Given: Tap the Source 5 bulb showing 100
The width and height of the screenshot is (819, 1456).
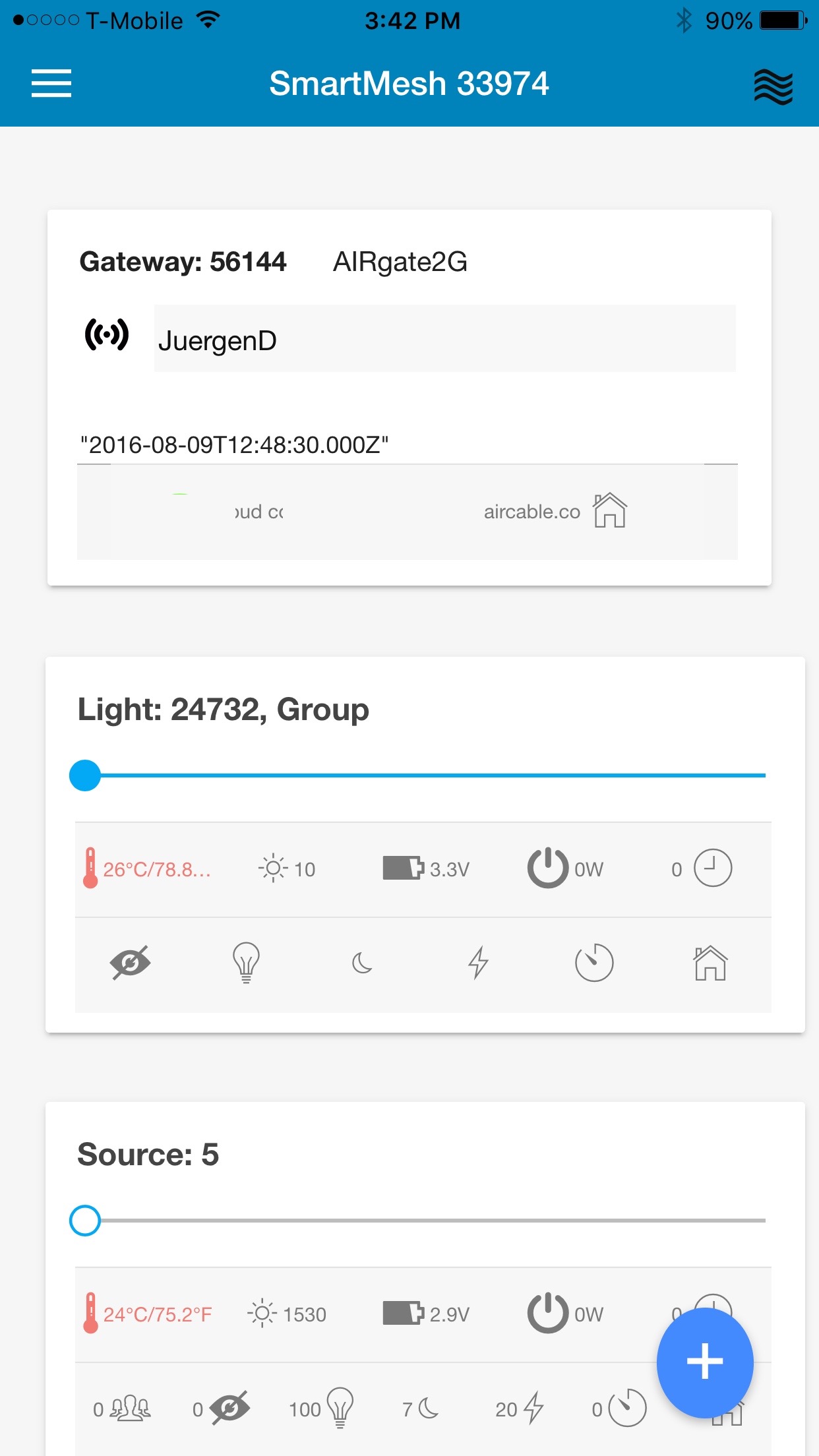Looking at the screenshot, I should tap(340, 1408).
